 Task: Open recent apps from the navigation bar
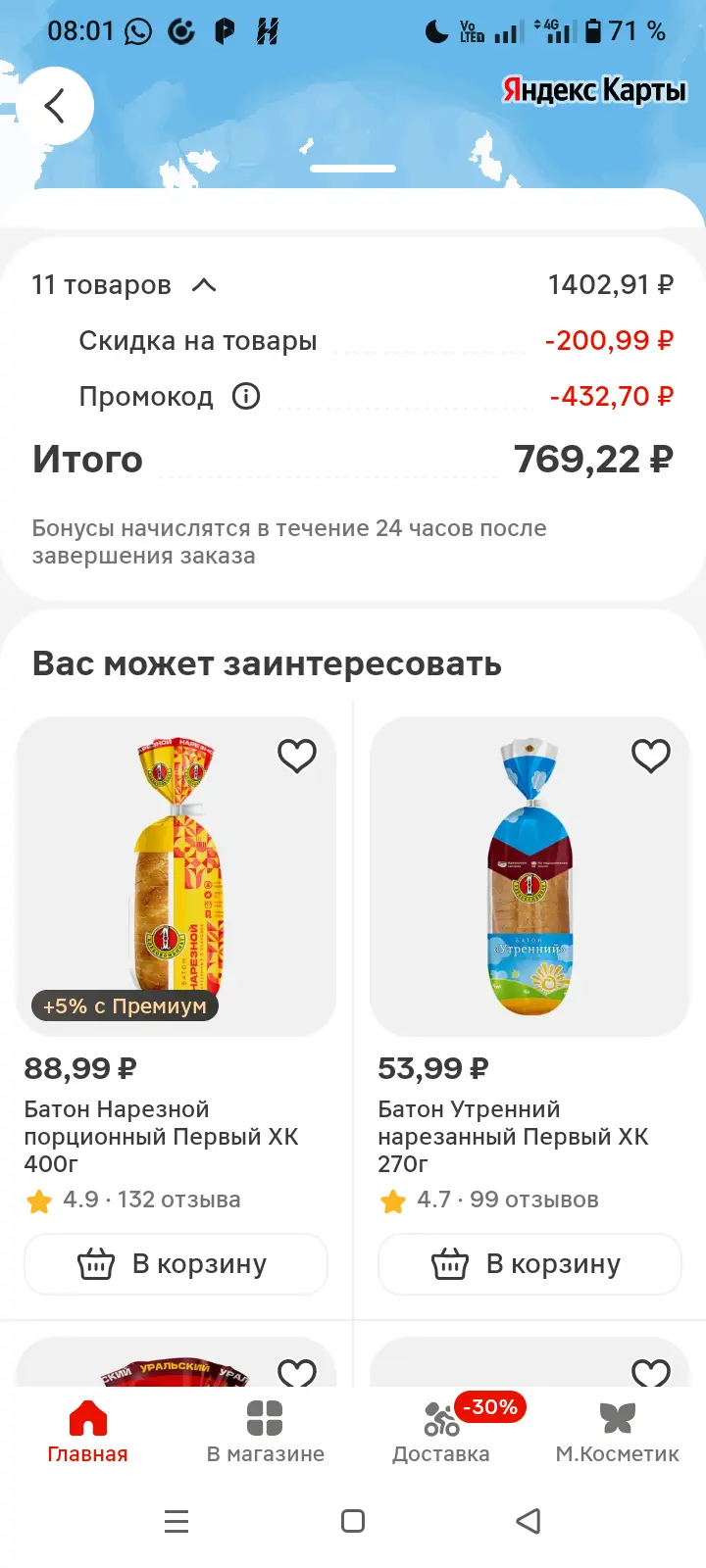click(176, 1521)
